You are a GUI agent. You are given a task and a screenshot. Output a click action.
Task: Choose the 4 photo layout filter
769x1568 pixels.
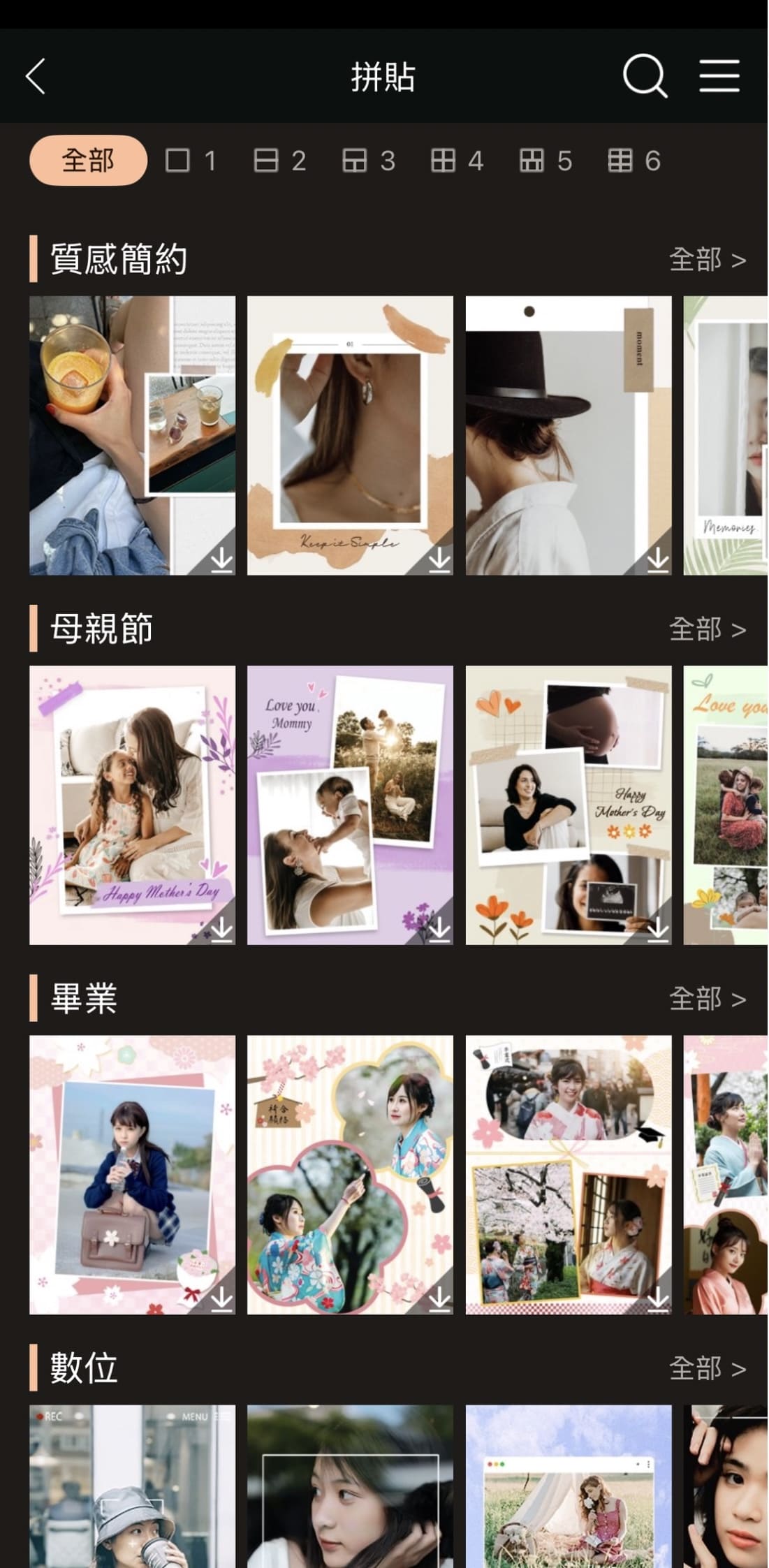[x=457, y=161]
